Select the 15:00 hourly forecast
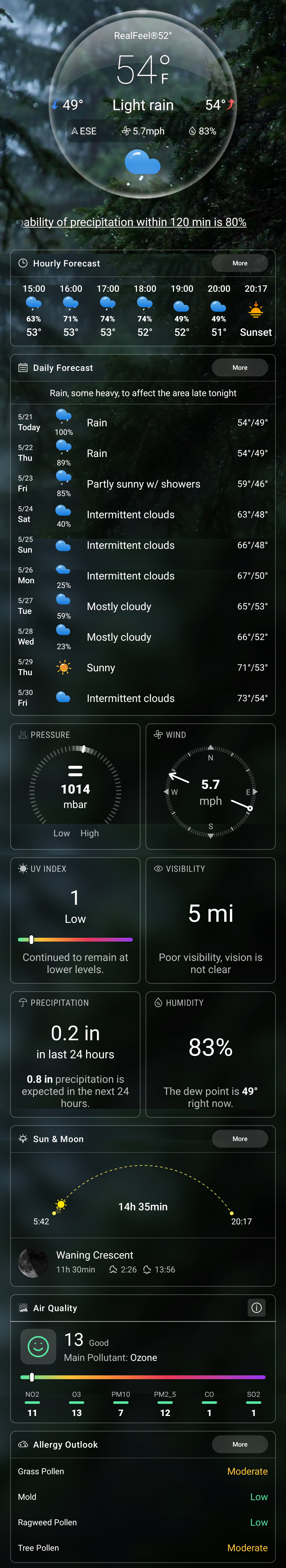The width and height of the screenshot is (286, 1568). tap(34, 310)
